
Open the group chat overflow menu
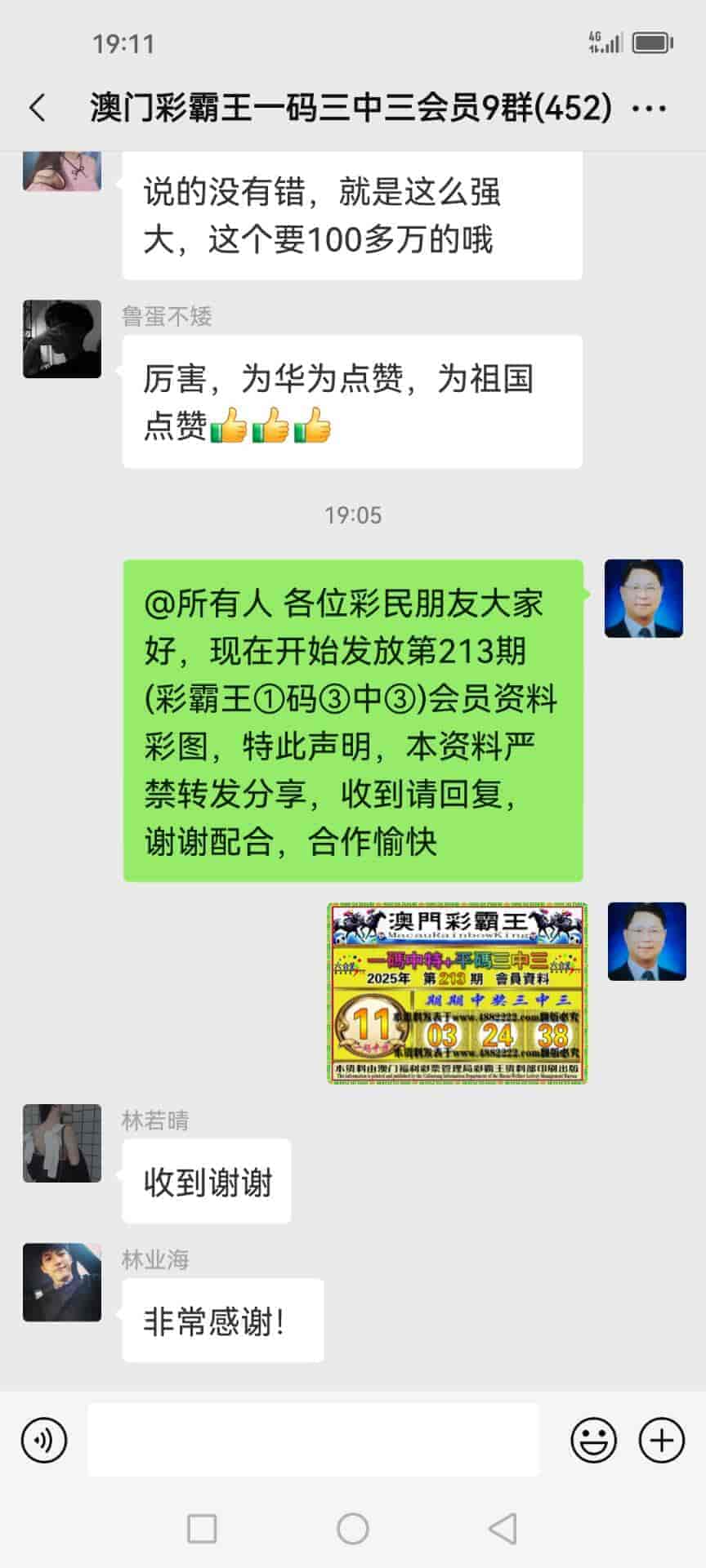pos(650,108)
